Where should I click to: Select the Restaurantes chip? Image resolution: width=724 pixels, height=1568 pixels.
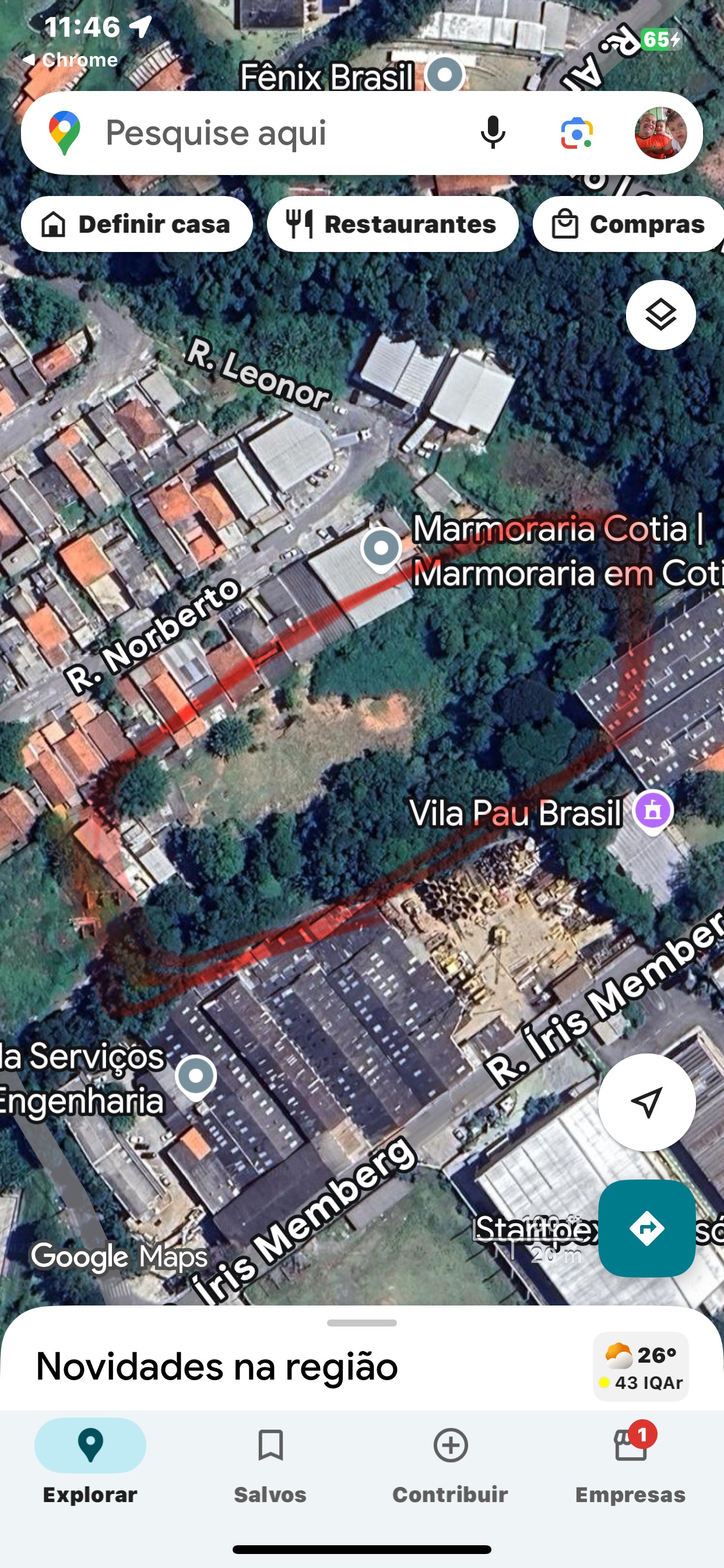pos(392,224)
